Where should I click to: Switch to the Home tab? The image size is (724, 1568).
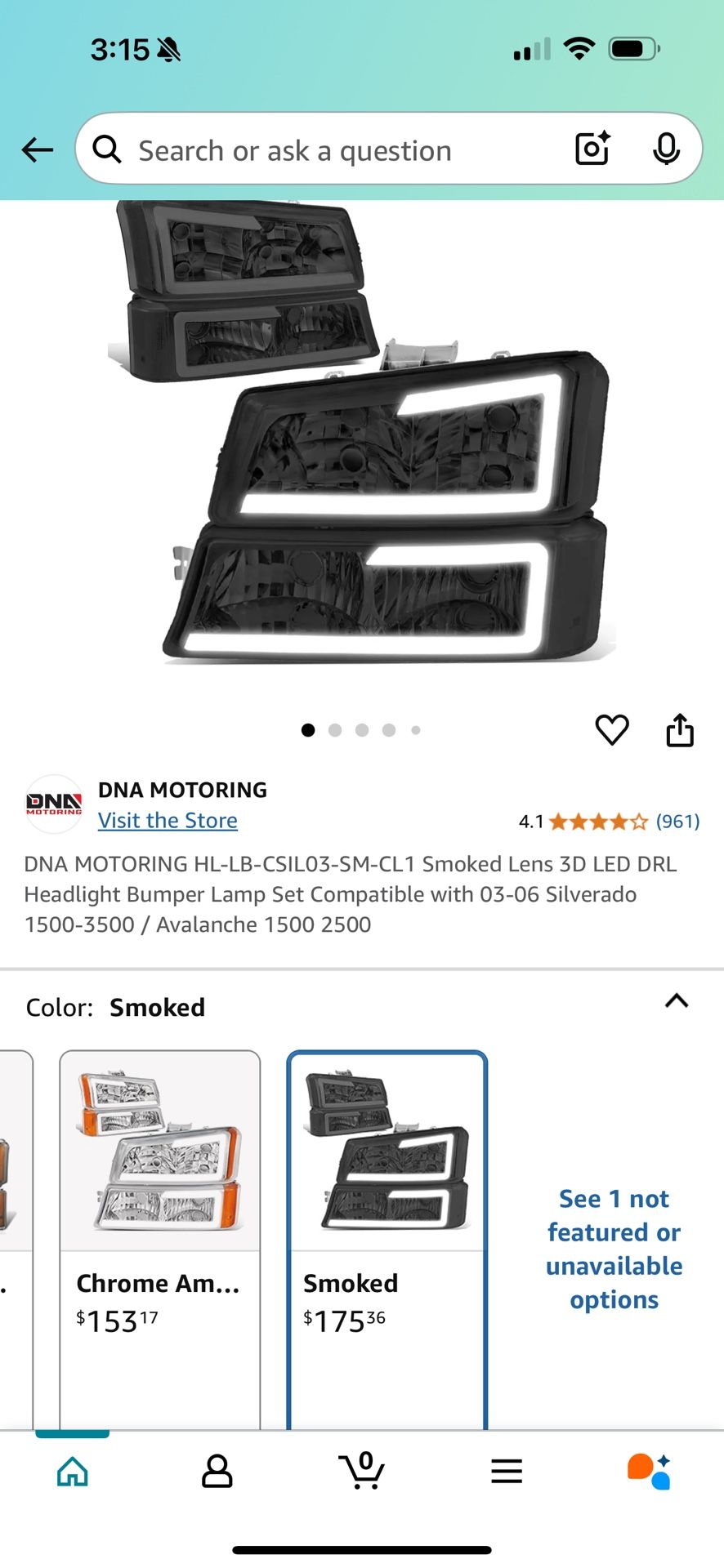pyautogui.click(x=73, y=1472)
